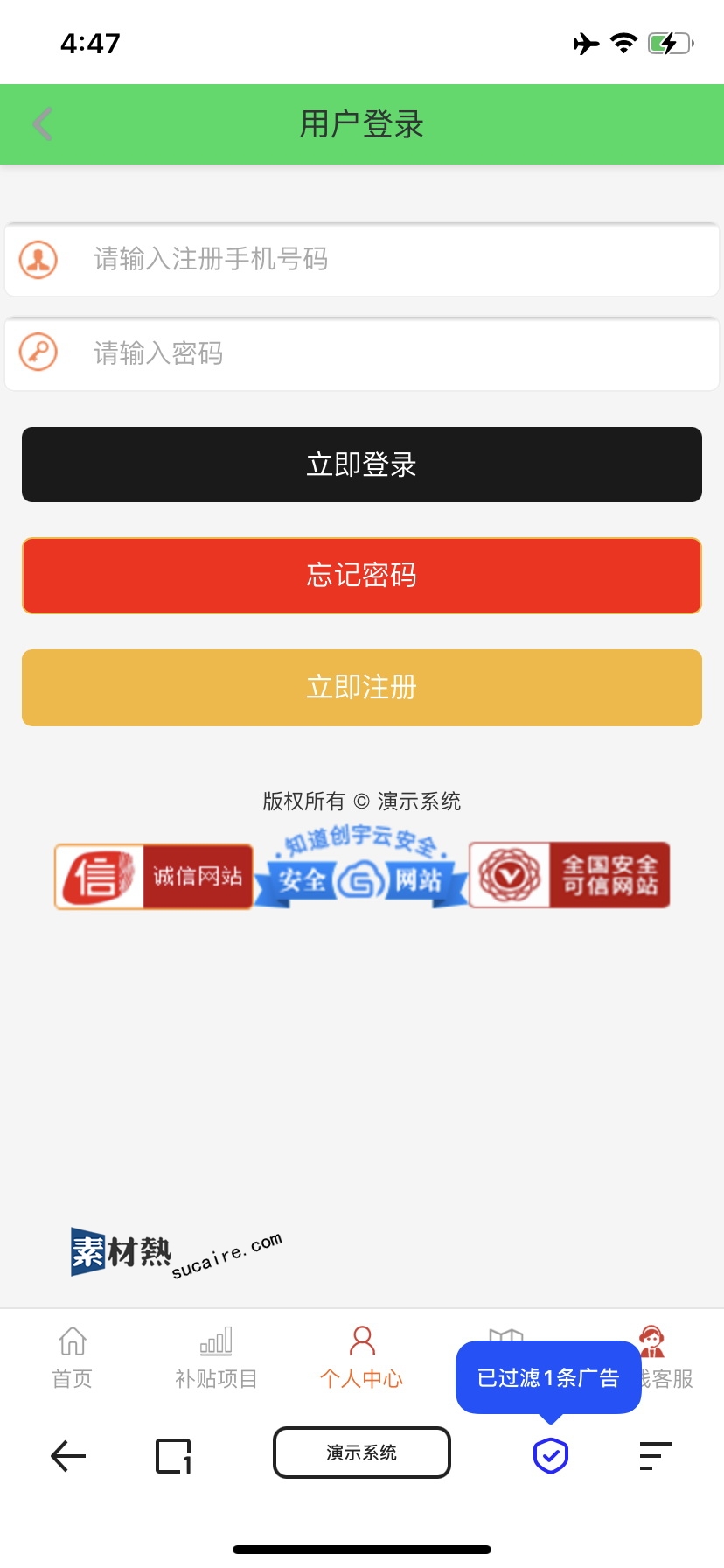Tap 立即注册 to register now

362,688
